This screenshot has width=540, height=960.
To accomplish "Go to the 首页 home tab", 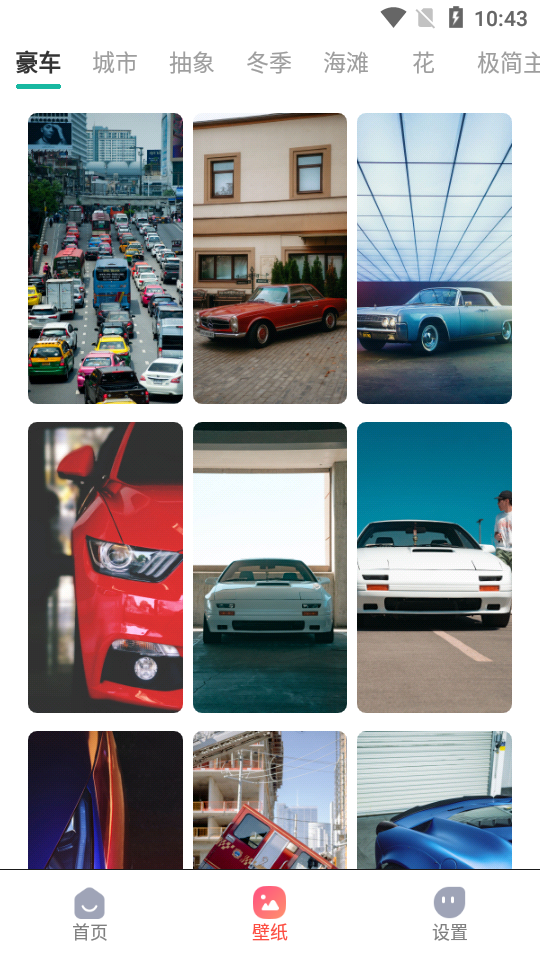I will 90,914.
